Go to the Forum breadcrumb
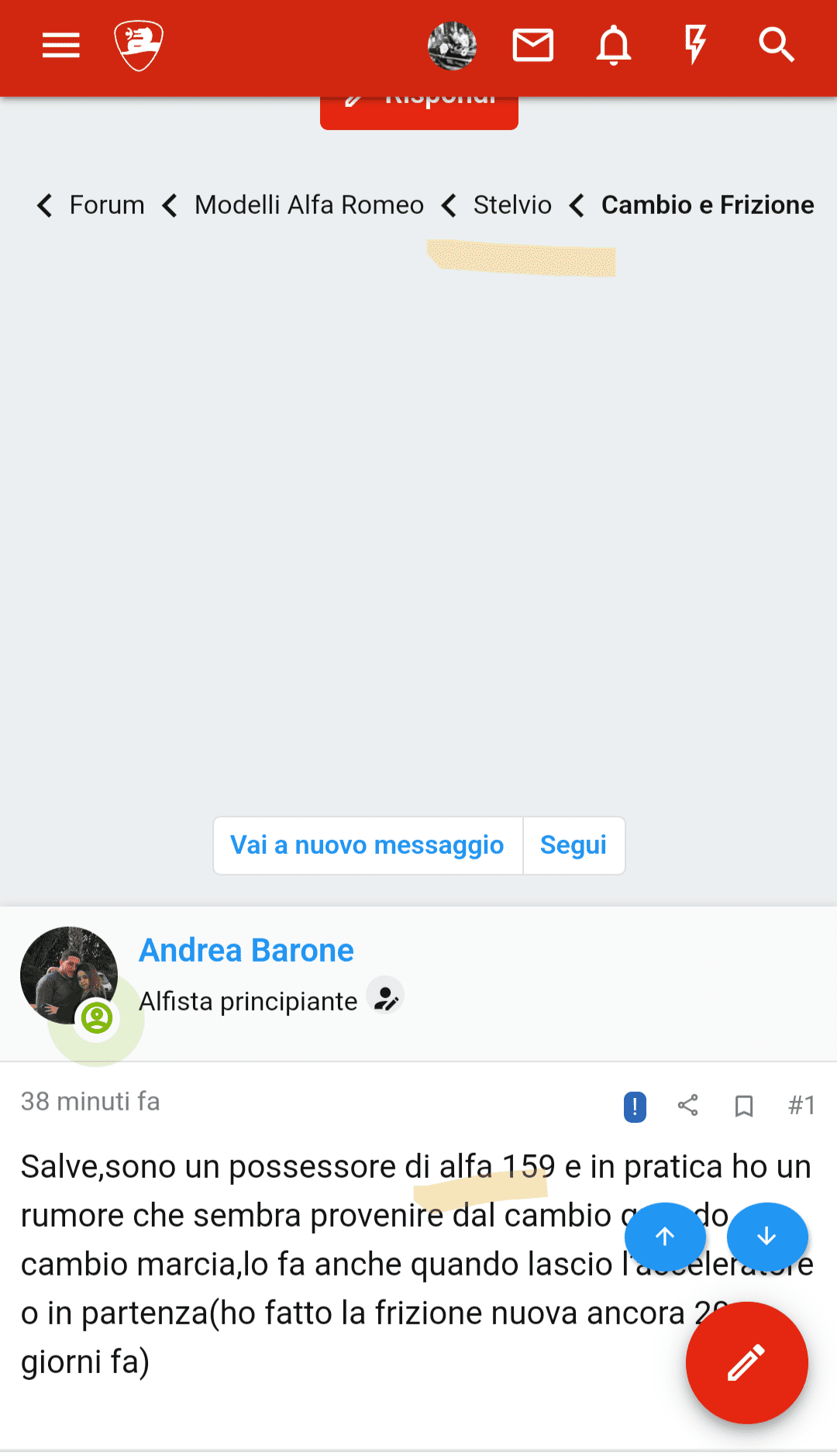Viewport: 837px width, 1456px height. tap(106, 205)
